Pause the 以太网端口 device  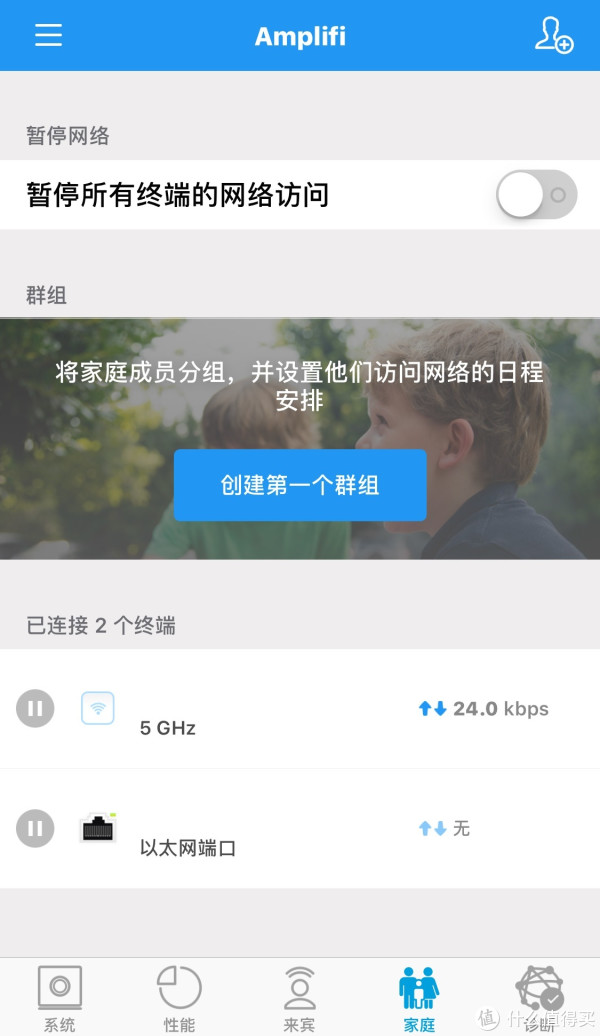35,828
